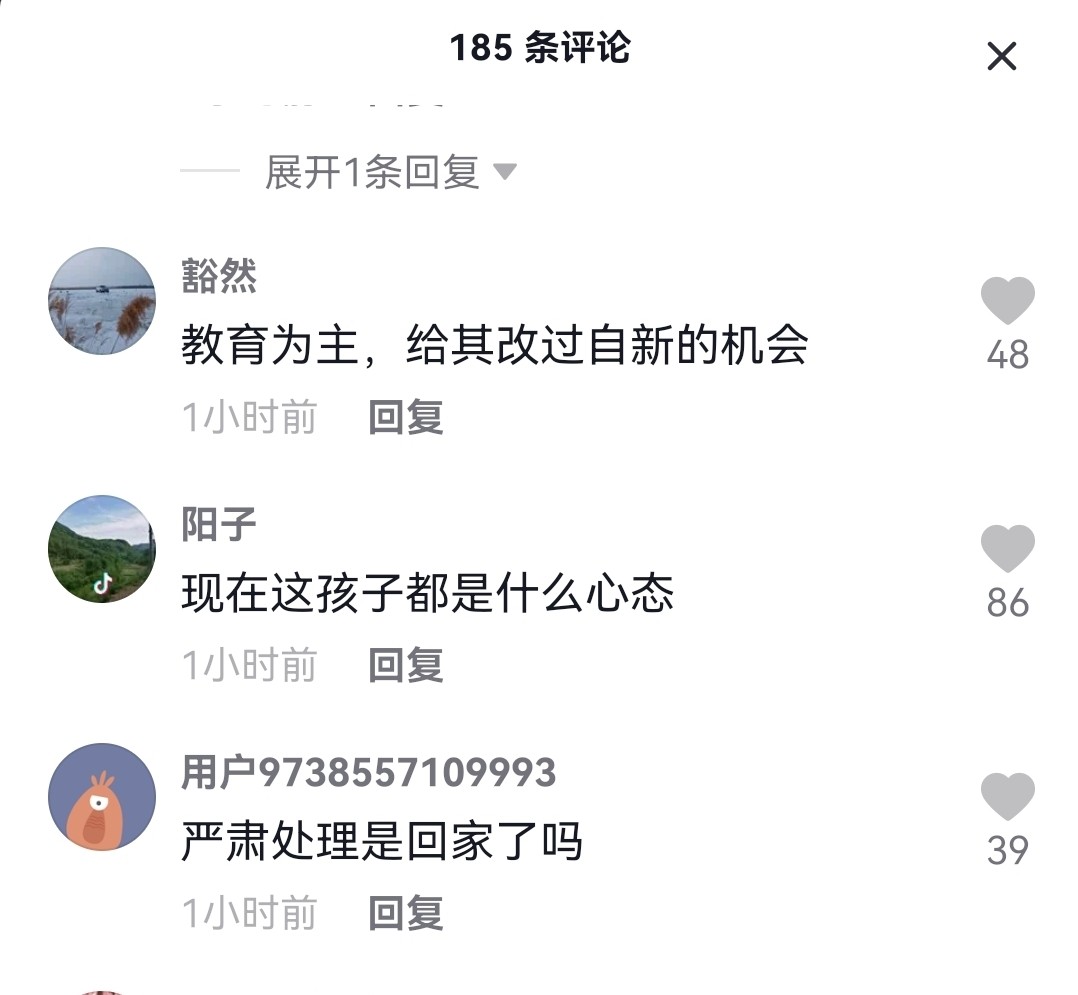Close the 185 comments panel
Image resolution: width=1078 pixels, height=995 pixels.
click(x=1001, y=57)
